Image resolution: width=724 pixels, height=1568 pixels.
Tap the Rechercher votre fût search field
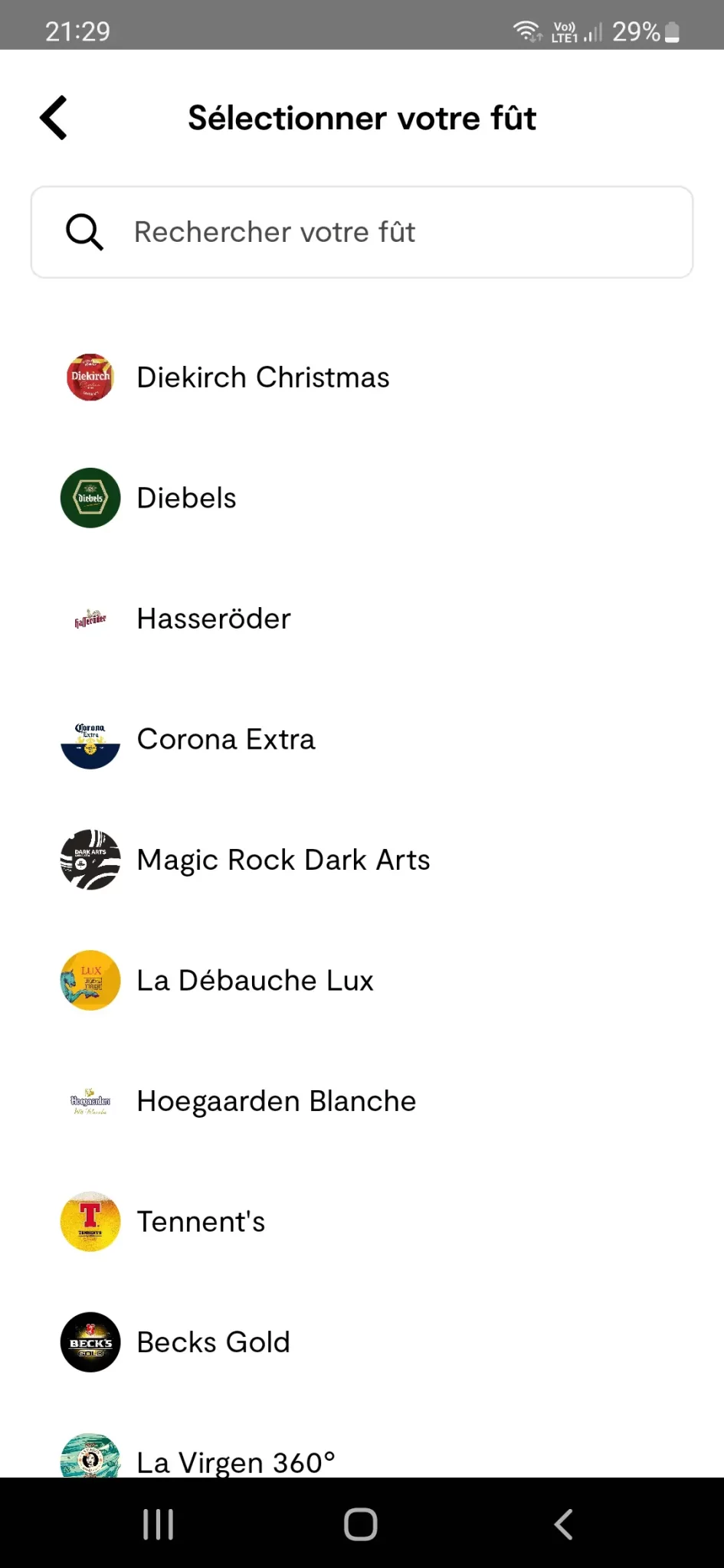click(x=362, y=232)
